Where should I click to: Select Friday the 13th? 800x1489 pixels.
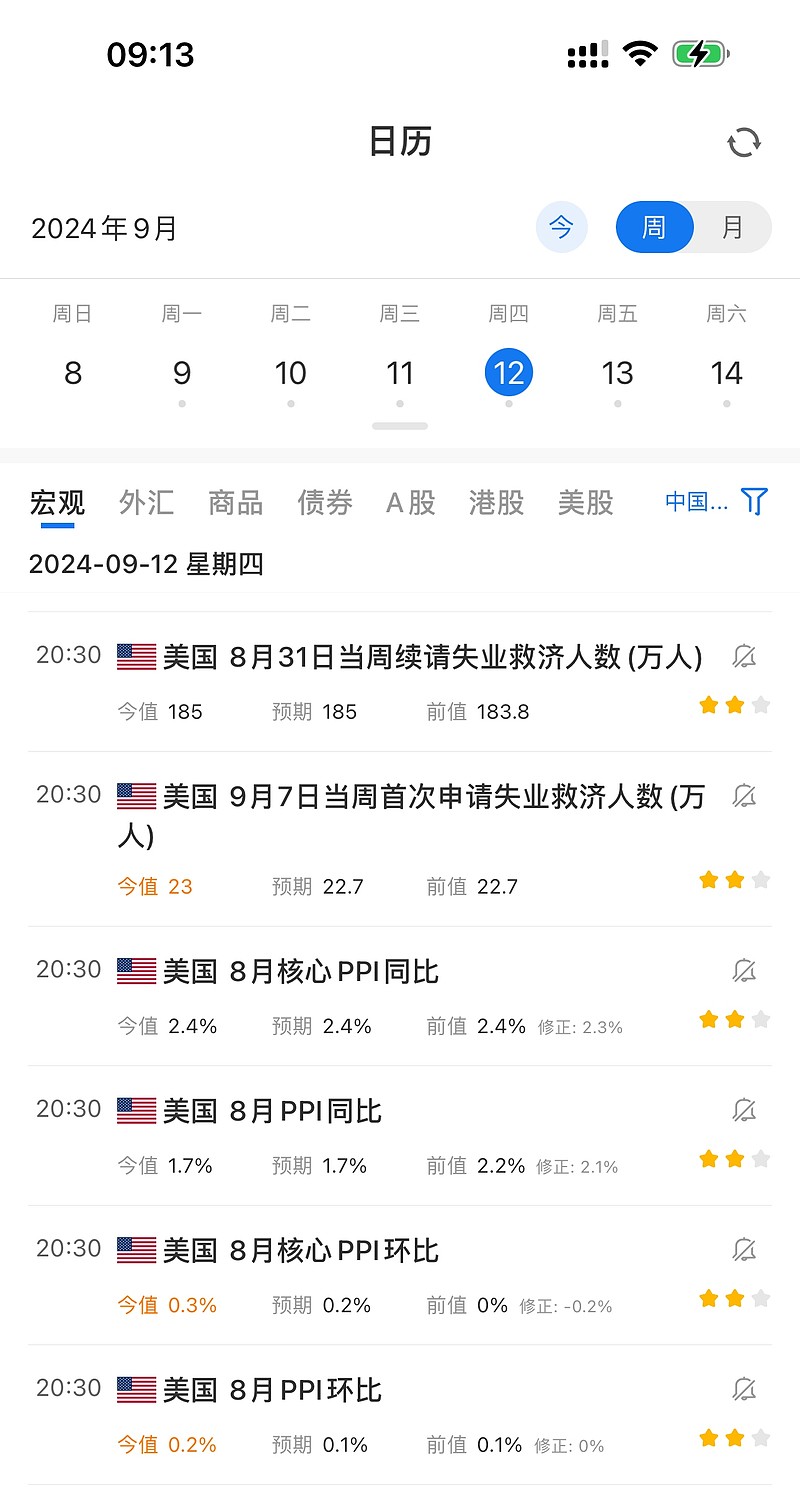pos(617,373)
